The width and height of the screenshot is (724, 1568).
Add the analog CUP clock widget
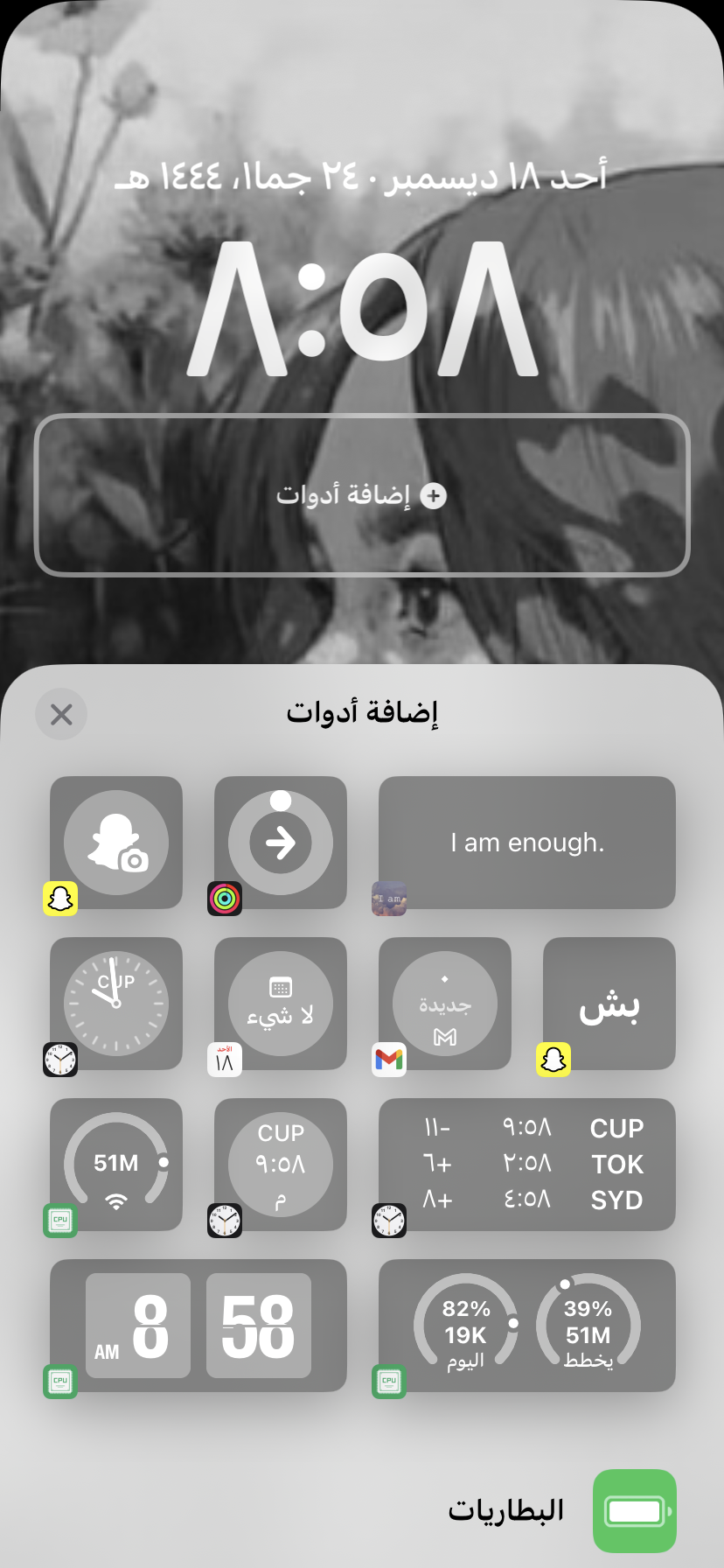(x=116, y=1004)
